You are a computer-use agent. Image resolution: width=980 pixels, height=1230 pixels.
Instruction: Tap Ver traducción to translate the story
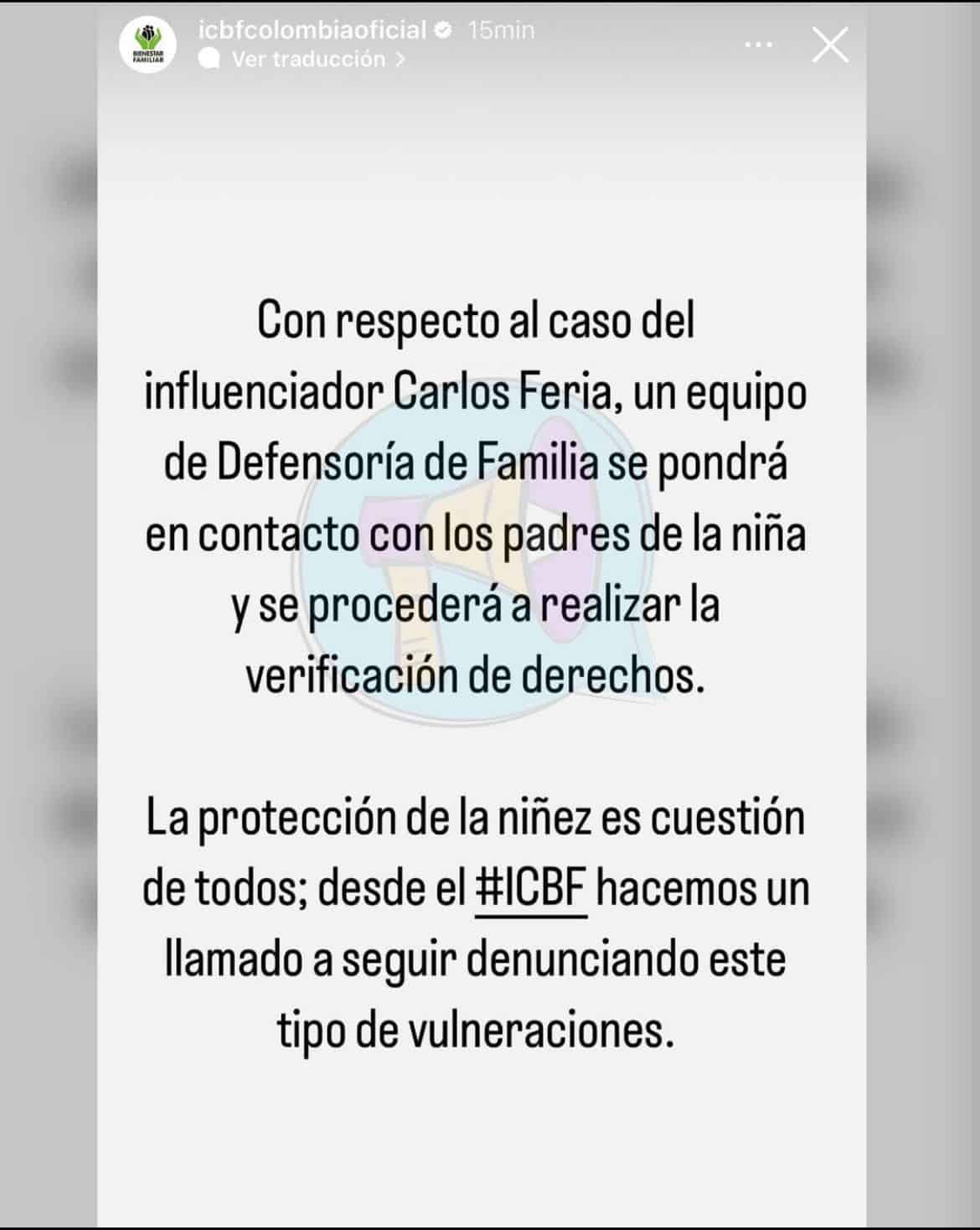tap(307, 59)
